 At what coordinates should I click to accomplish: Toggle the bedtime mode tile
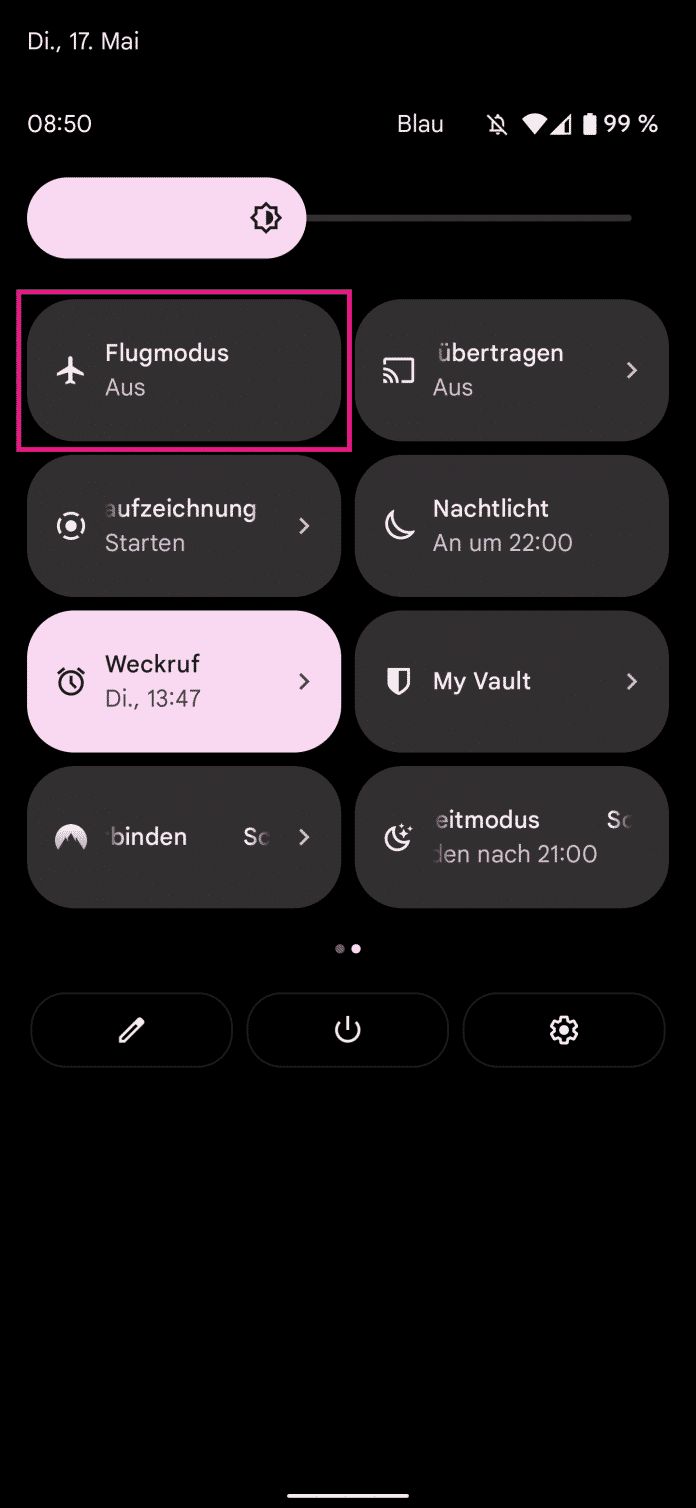pyautogui.click(x=511, y=837)
